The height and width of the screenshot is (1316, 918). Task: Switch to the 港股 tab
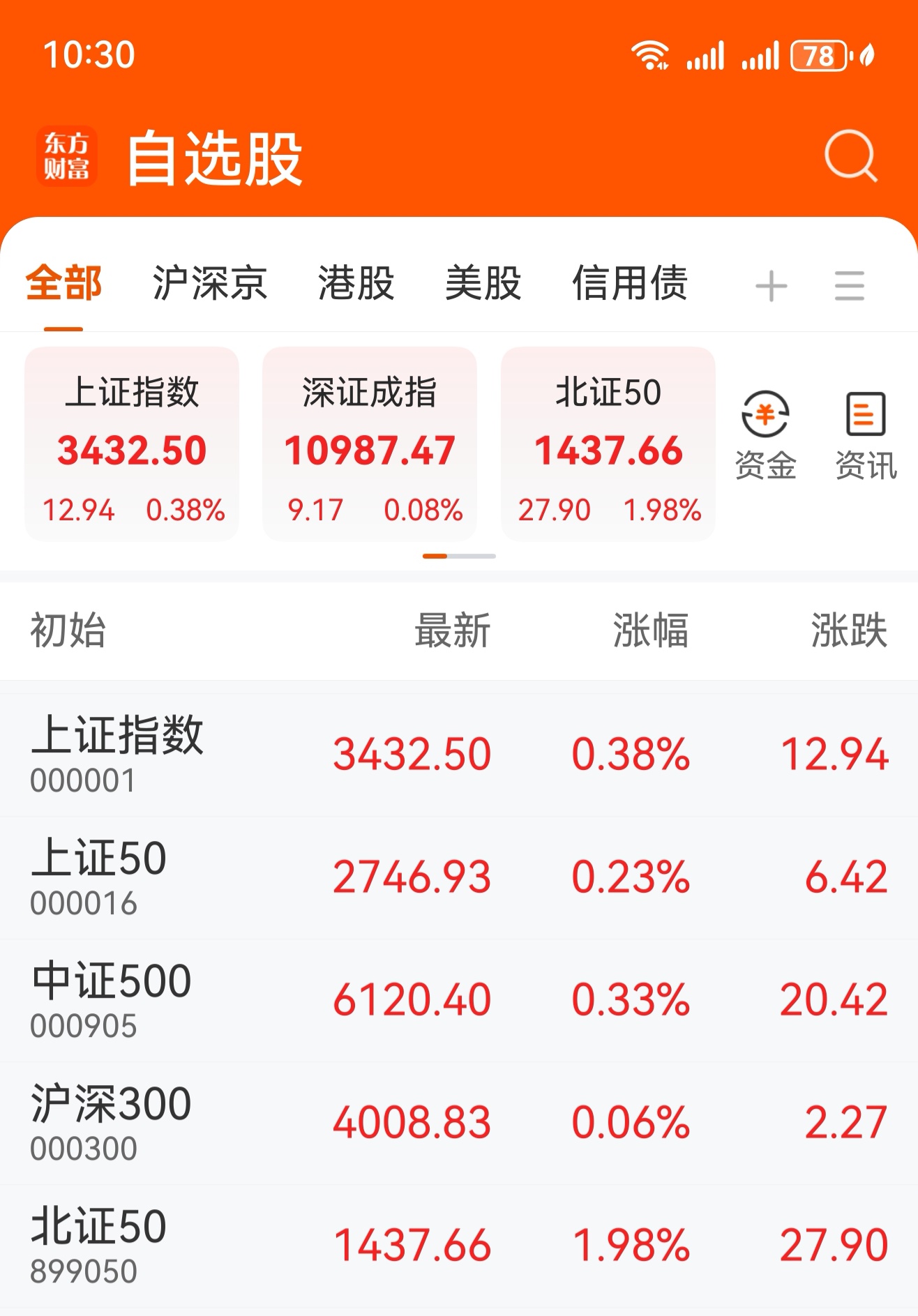click(x=357, y=282)
